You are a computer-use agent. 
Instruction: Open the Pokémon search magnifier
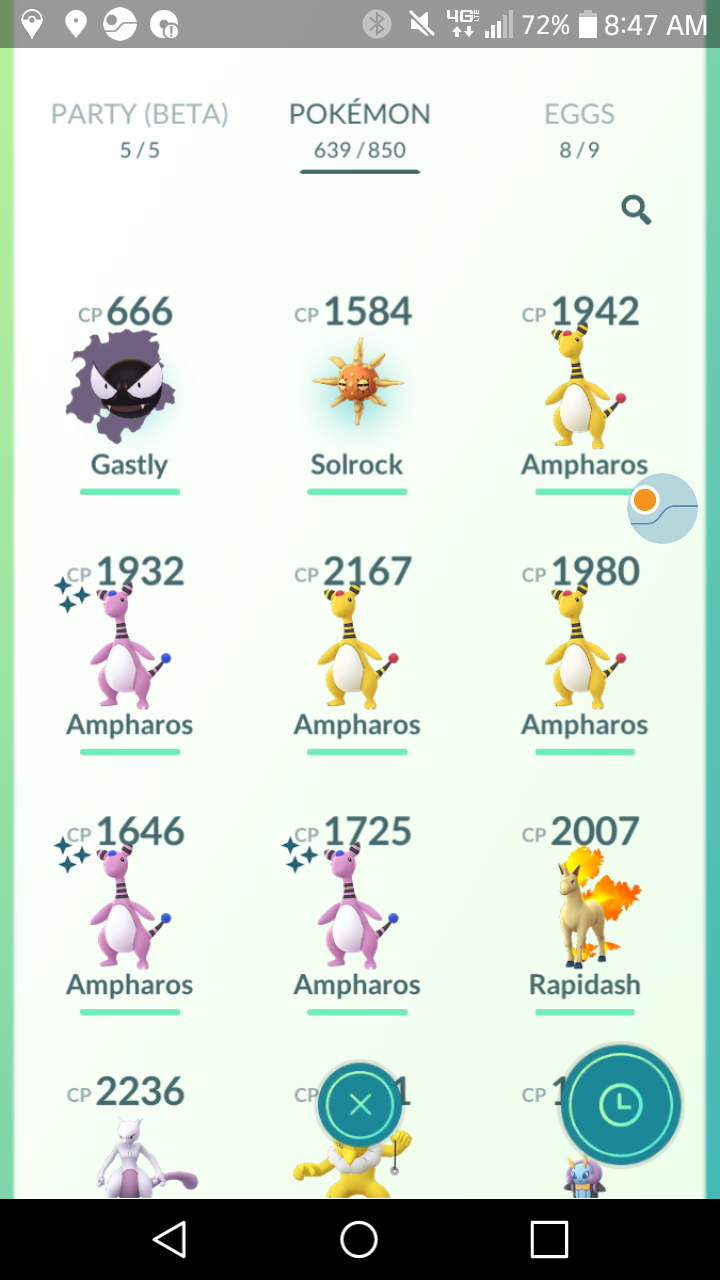[x=636, y=210]
